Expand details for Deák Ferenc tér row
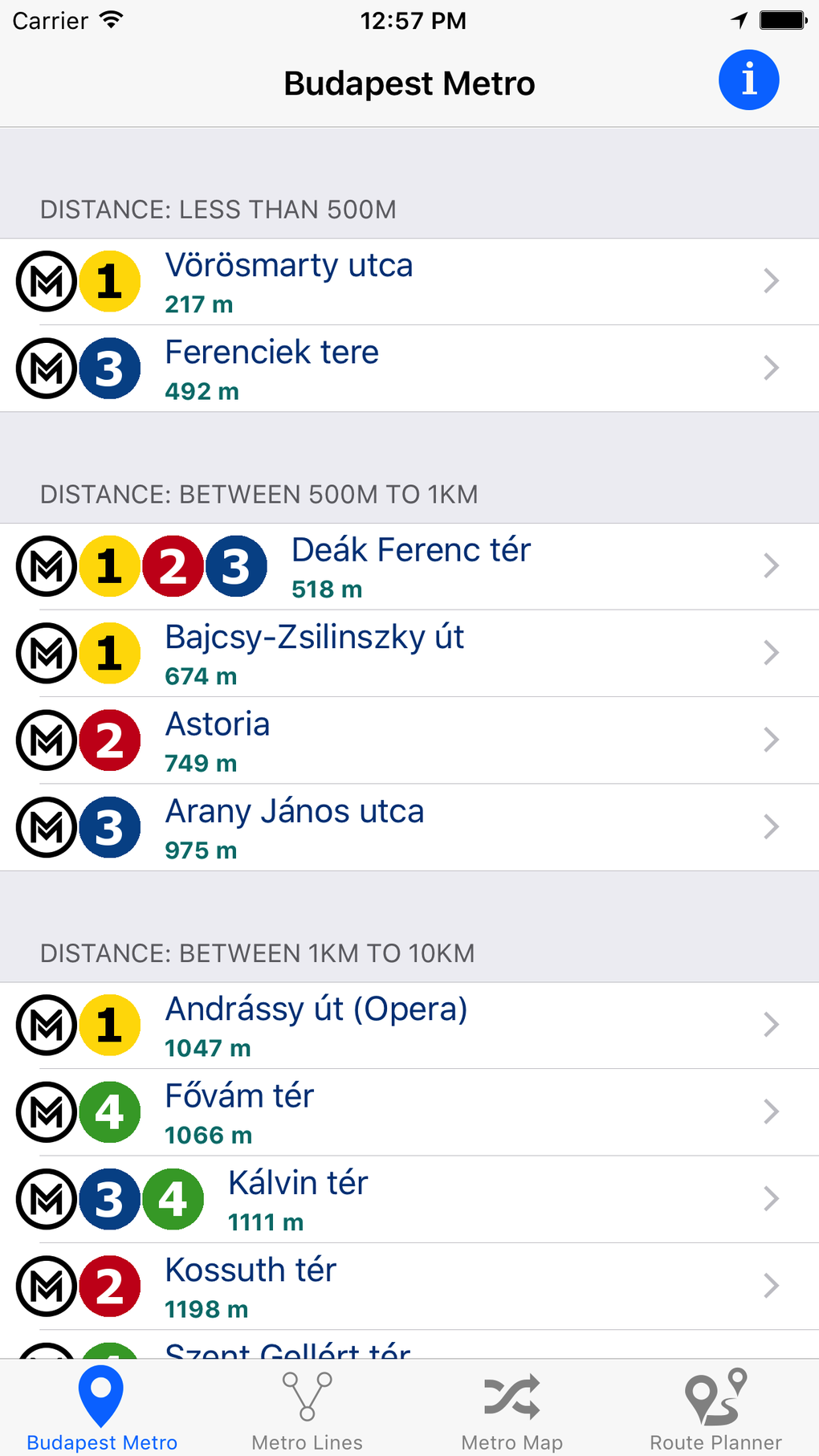Screen dimensions: 819x1456 [x=770, y=565]
